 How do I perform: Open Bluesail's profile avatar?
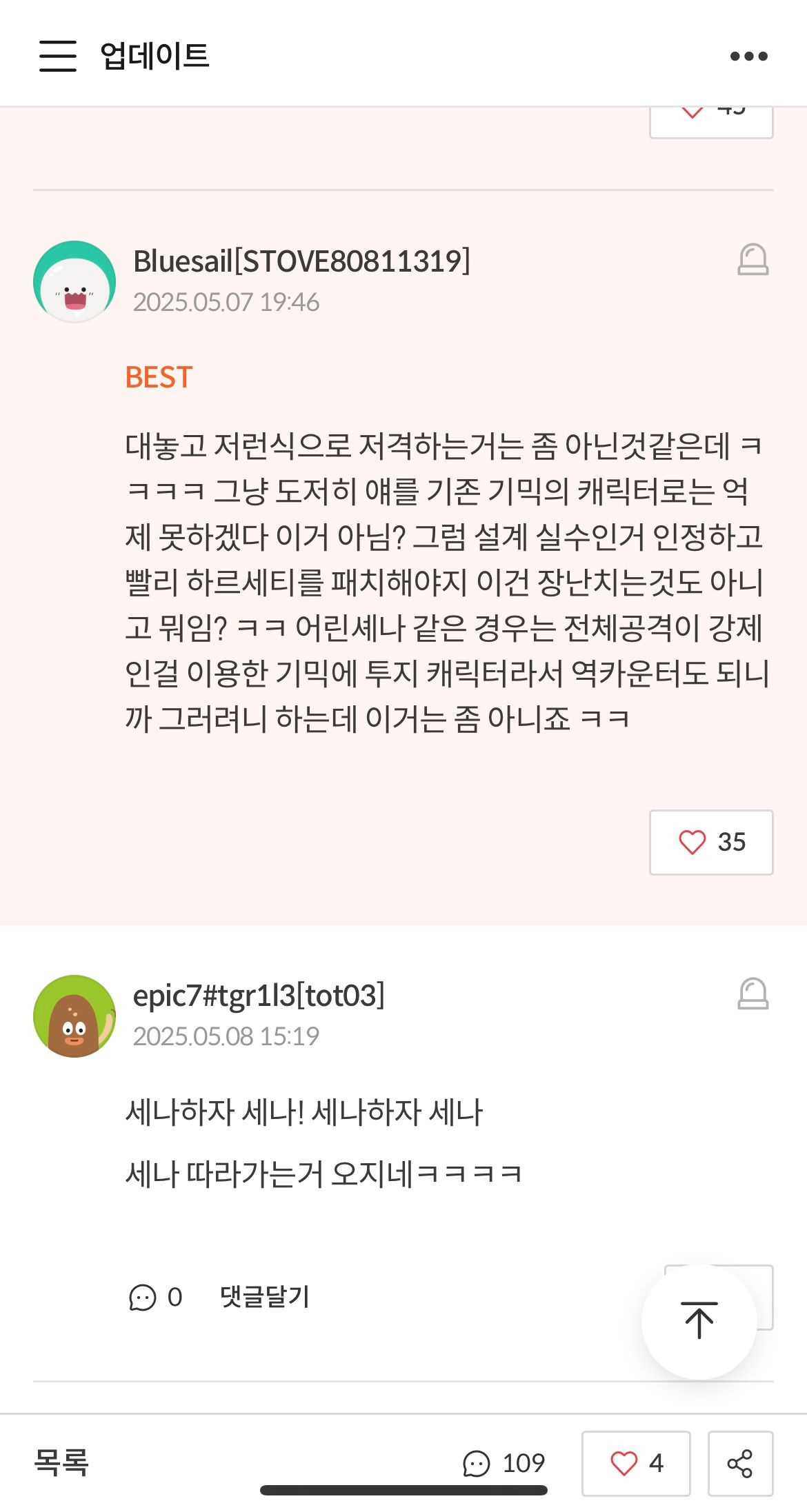(x=74, y=281)
